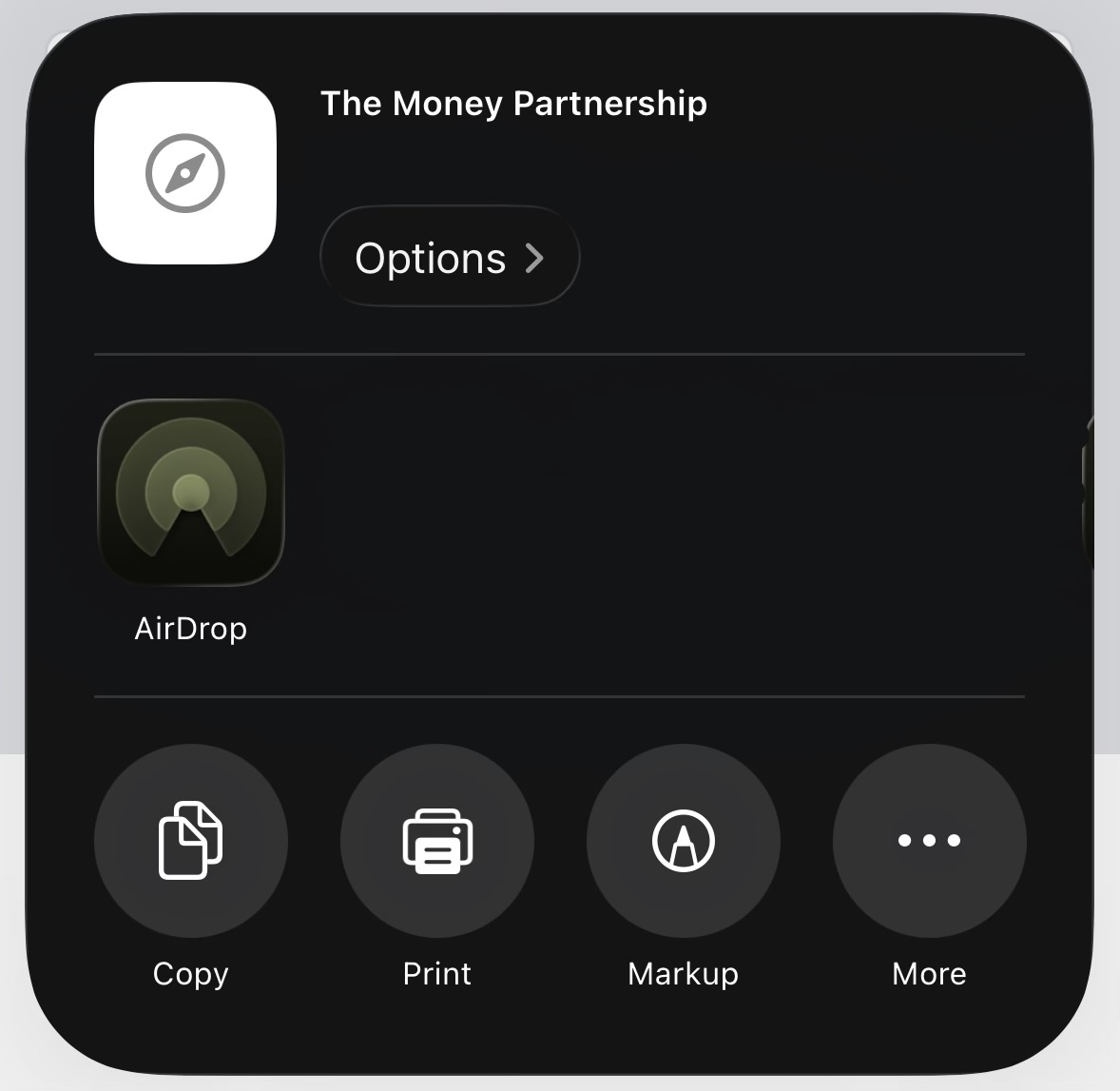Show More share actions
The width and height of the screenshot is (1120, 1091).
[929, 841]
